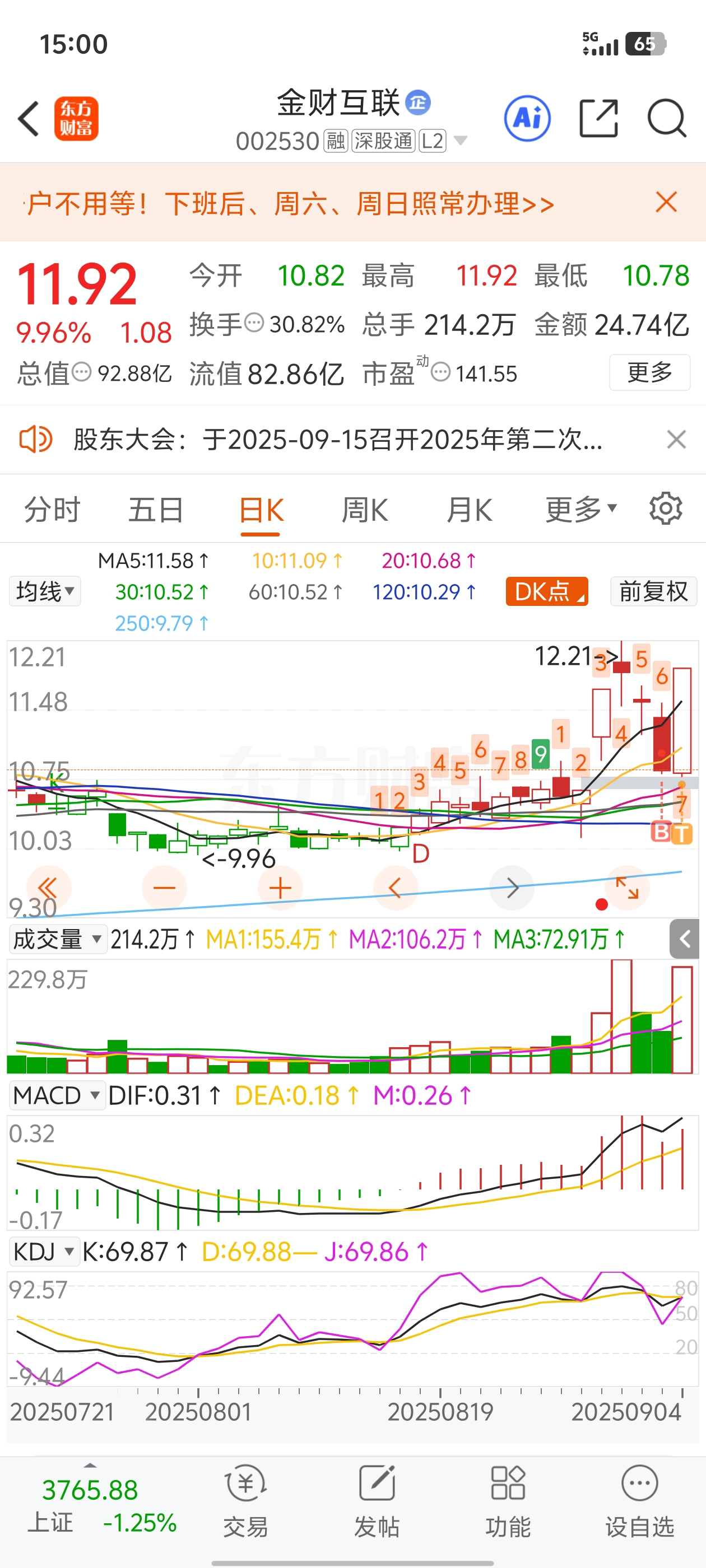Open the Ai assistant icon
Viewport: 706px width, 1568px height.
(527, 119)
